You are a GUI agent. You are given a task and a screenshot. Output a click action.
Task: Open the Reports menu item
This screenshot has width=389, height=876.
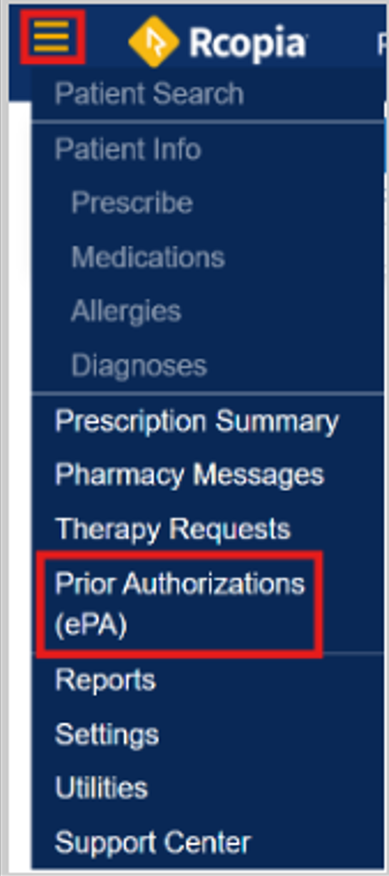pos(106,681)
